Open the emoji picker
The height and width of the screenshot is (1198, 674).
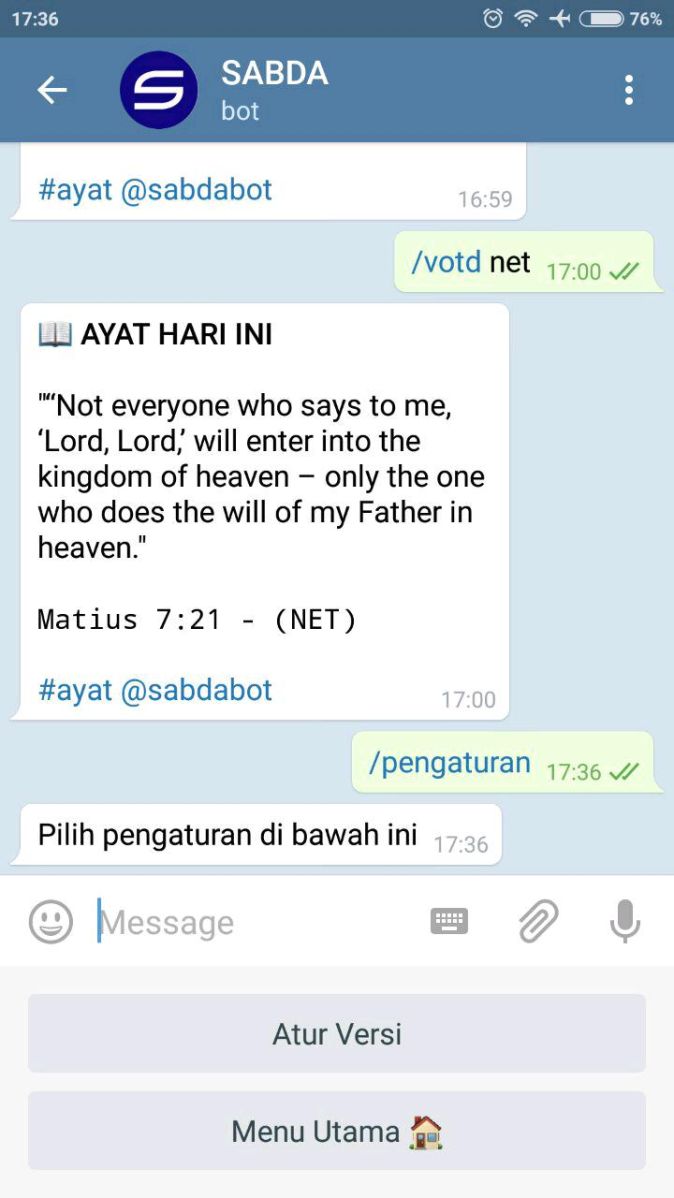point(51,921)
